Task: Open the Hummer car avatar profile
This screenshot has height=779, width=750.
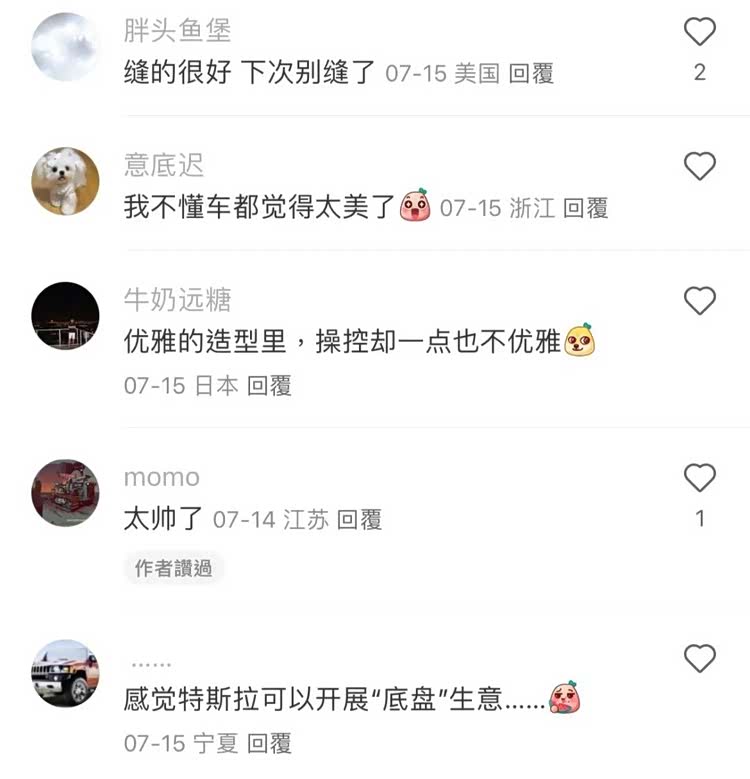Action: pyautogui.click(x=66, y=673)
